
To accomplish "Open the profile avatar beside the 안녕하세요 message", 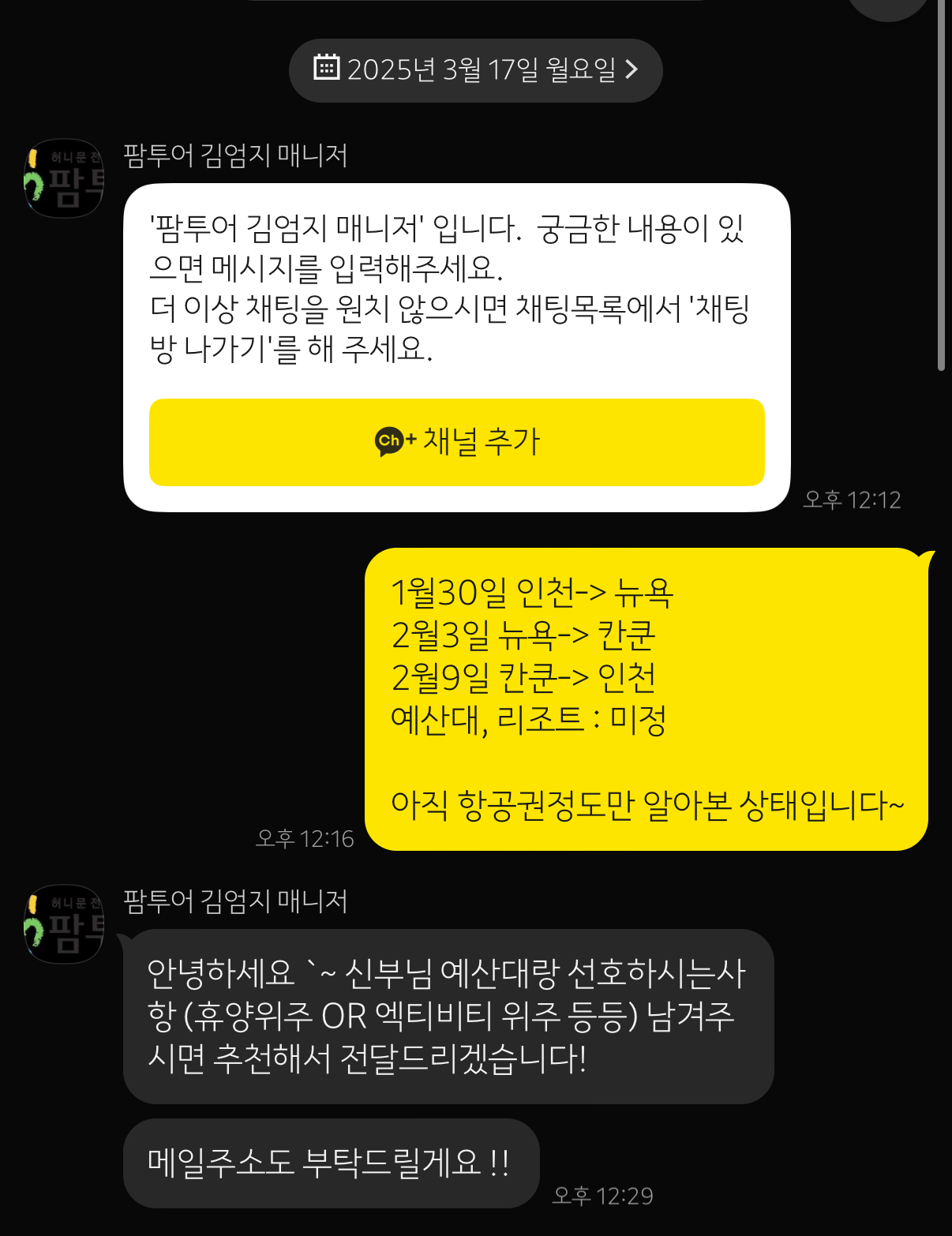I will click(x=65, y=924).
